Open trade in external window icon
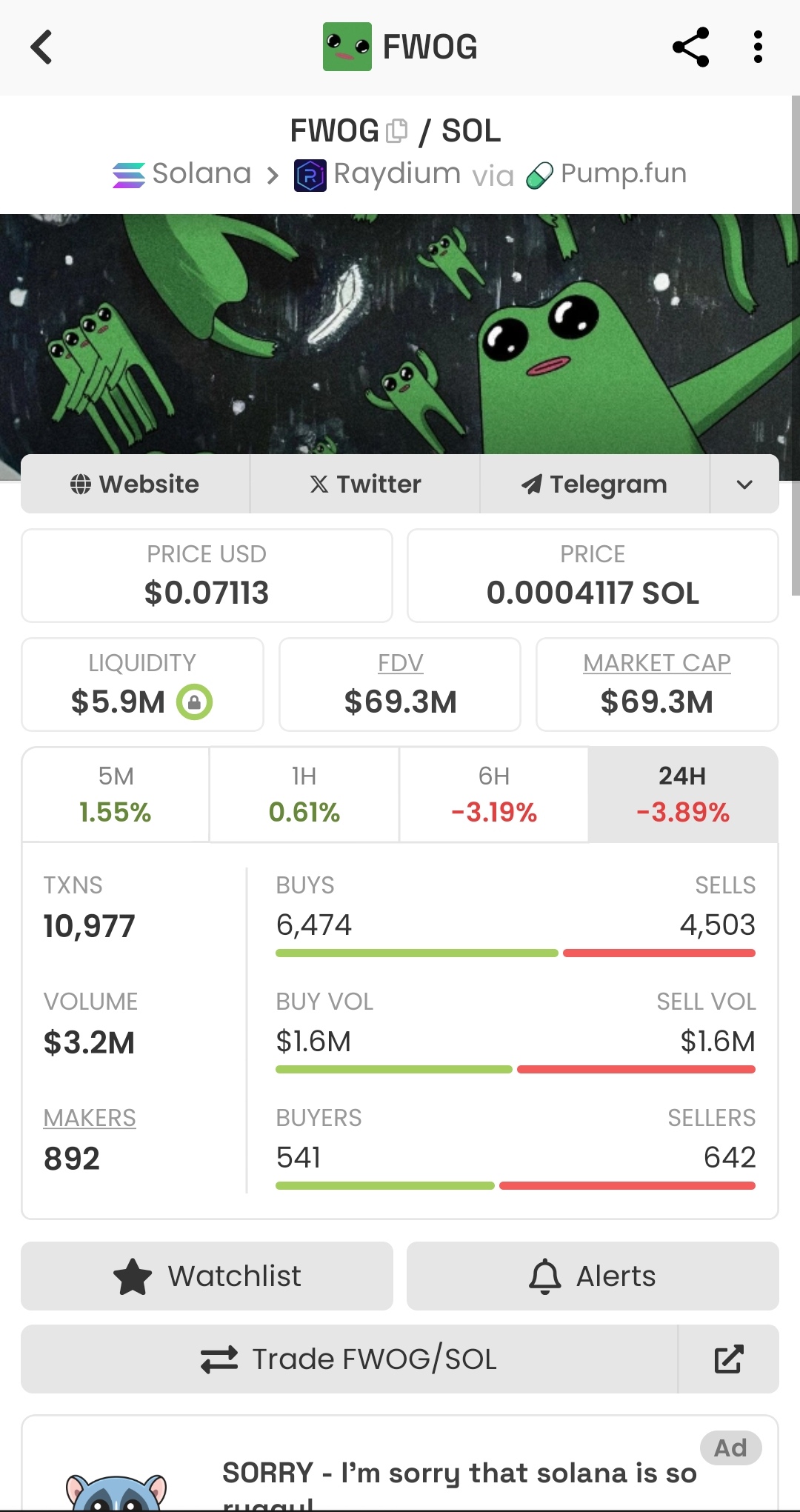This screenshot has height=1512, width=800. pos(729,1359)
